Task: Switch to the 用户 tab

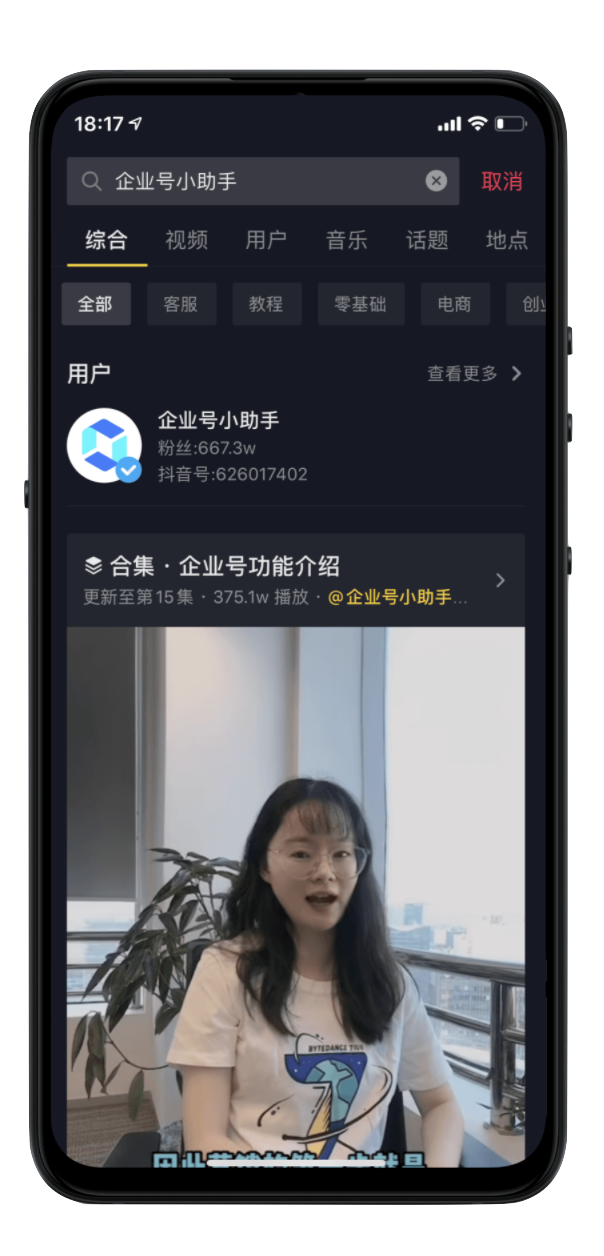Action: [x=266, y=240]
